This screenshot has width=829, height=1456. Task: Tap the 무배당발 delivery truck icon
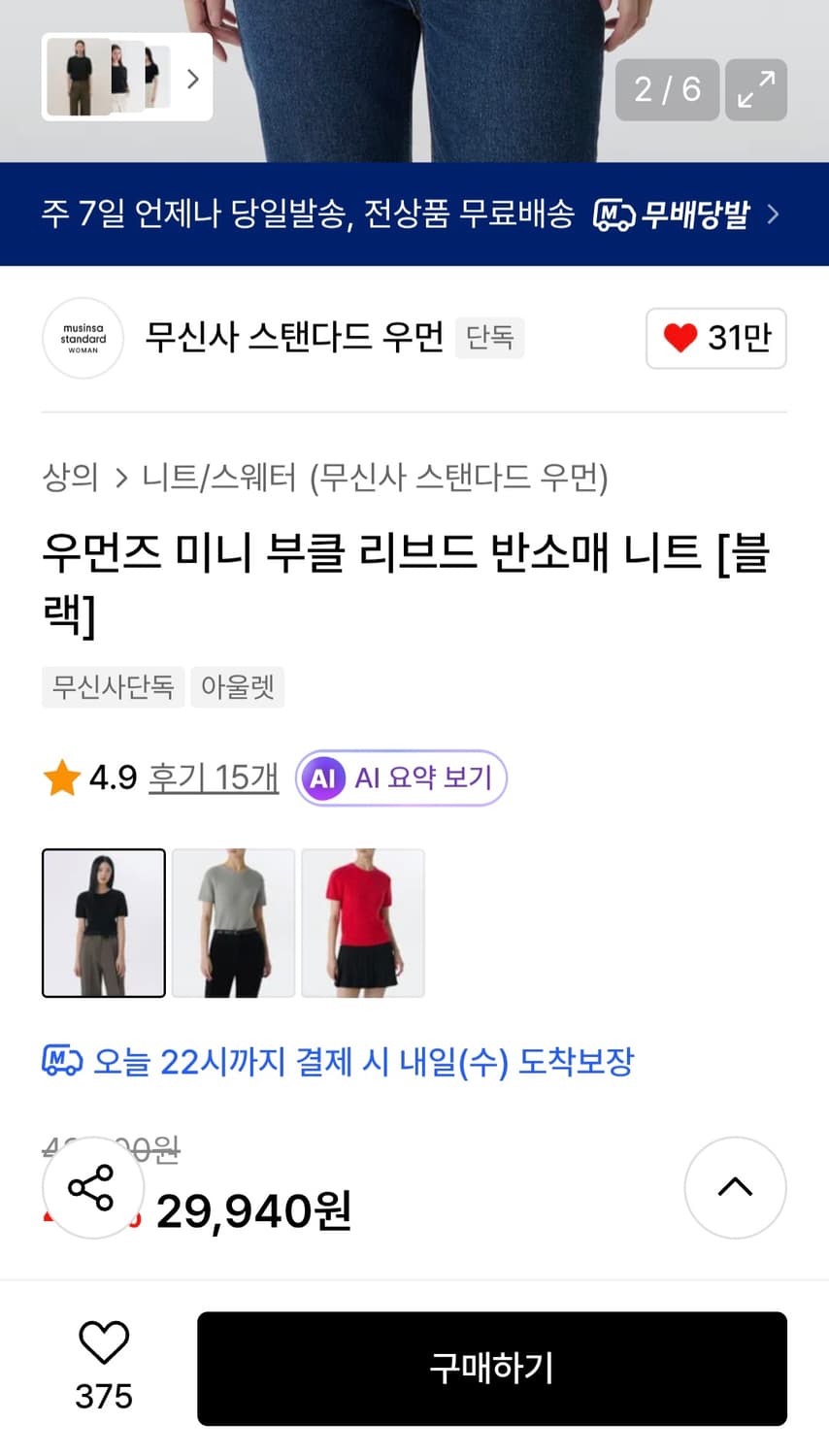click(616, 213)
